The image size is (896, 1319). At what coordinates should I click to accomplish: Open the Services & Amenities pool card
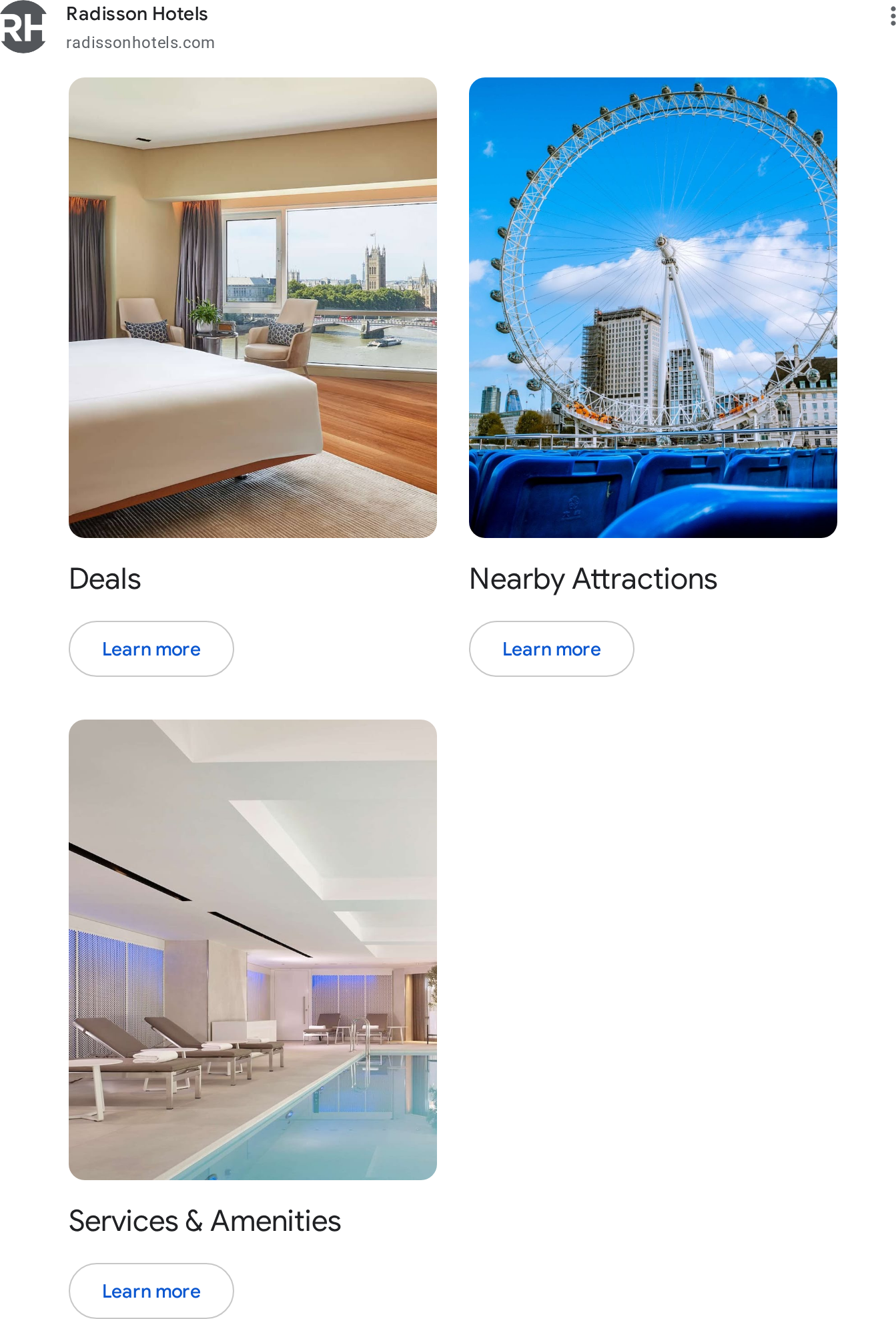coord(253,950)
